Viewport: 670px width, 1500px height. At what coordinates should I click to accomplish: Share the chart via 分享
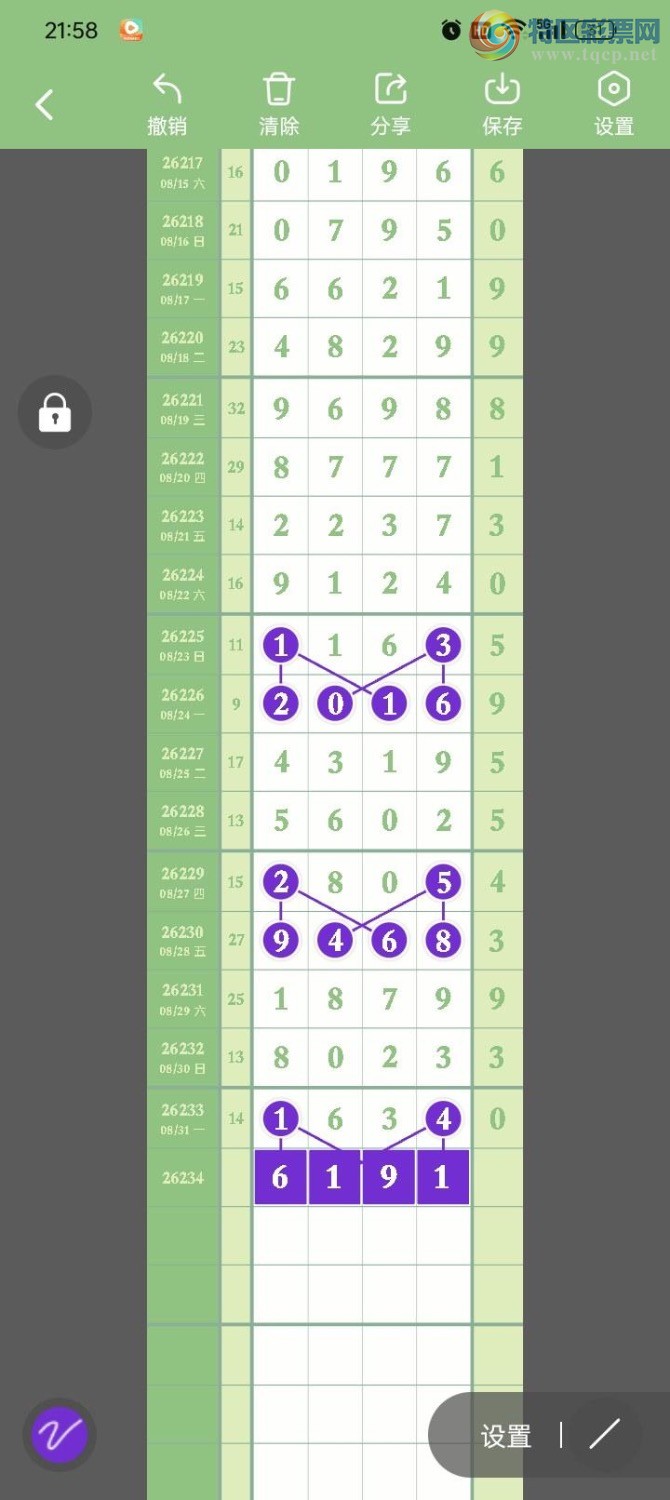click(390, 104)
